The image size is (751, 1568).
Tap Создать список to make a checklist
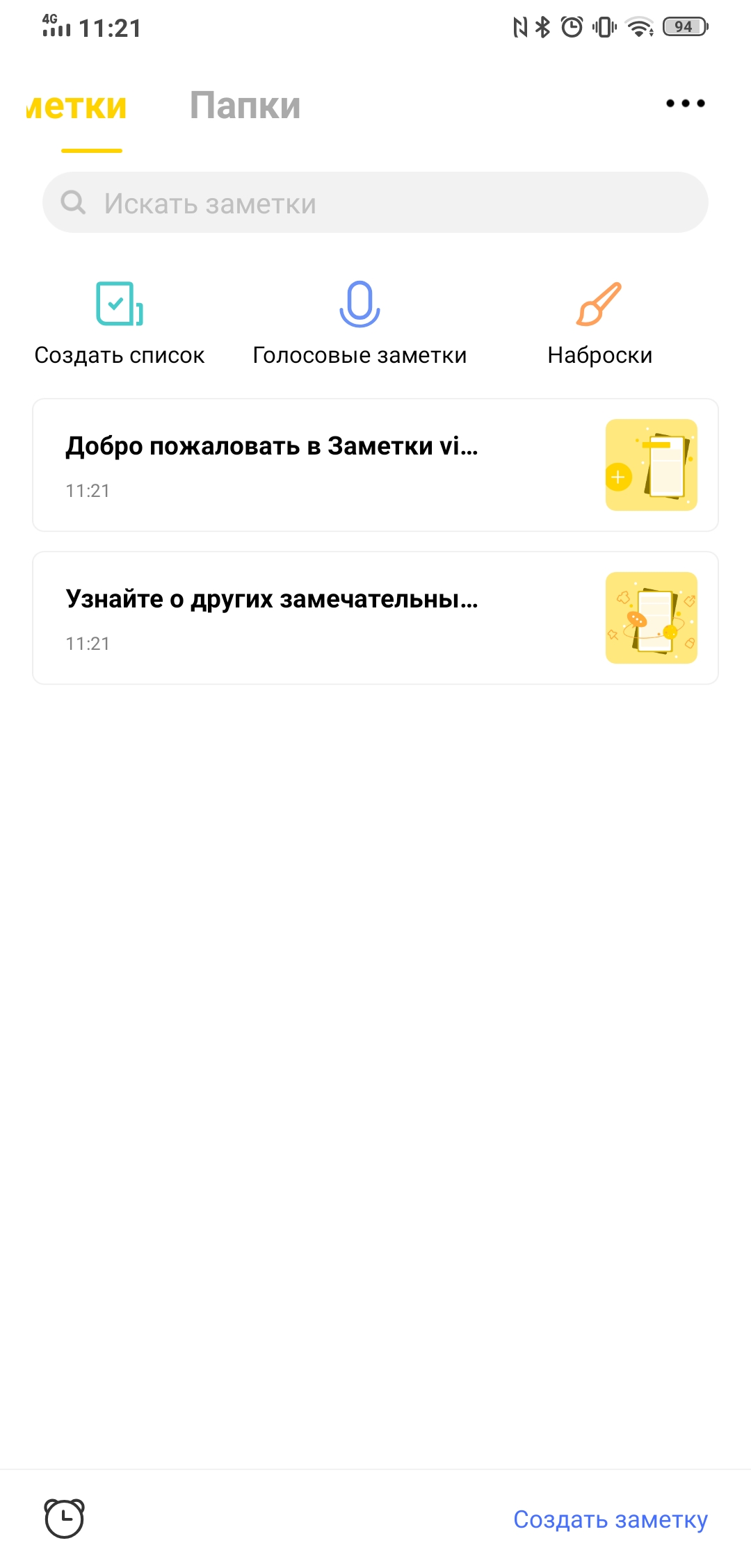click(120, 322)
